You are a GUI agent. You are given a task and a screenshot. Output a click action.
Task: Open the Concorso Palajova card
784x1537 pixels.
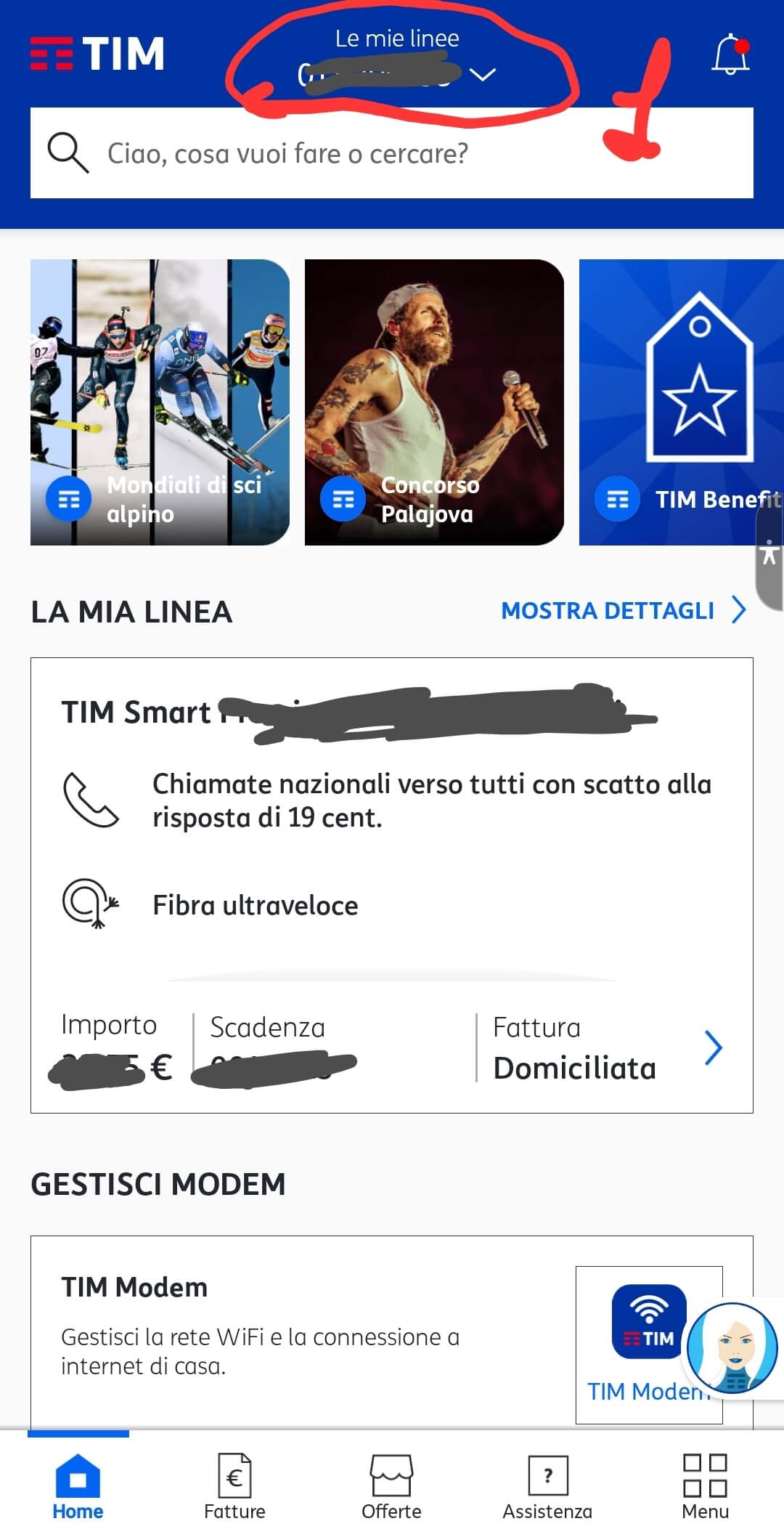click(x=434, y=402)
